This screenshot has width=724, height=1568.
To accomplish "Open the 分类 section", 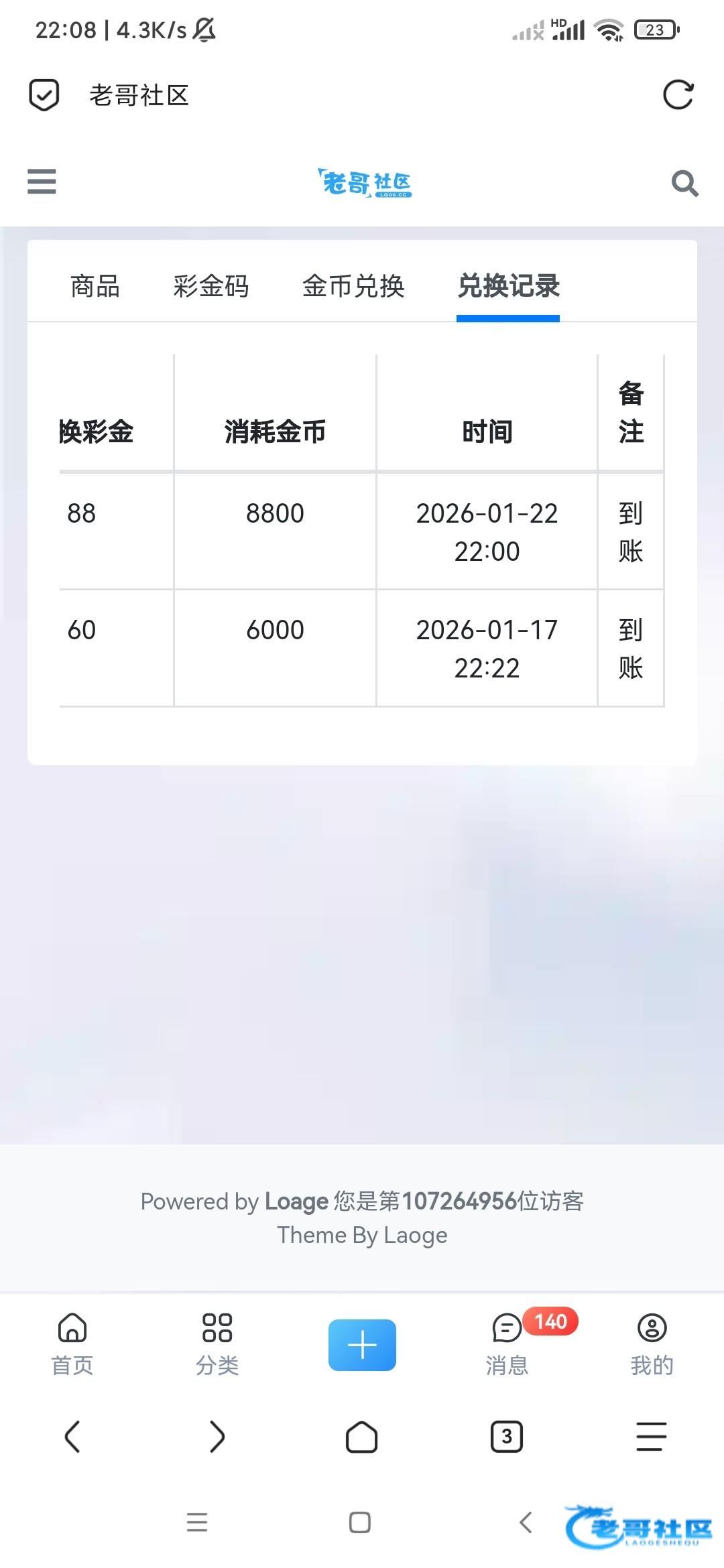I will click(217, 1344).
